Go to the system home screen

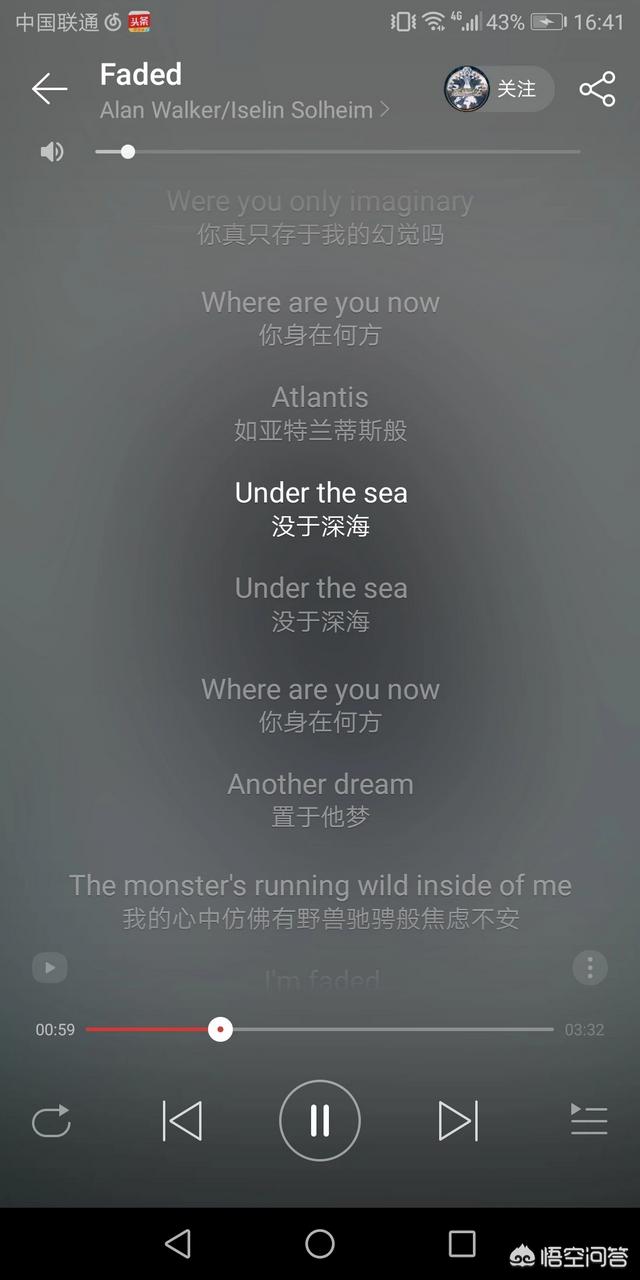(320, 1243)
